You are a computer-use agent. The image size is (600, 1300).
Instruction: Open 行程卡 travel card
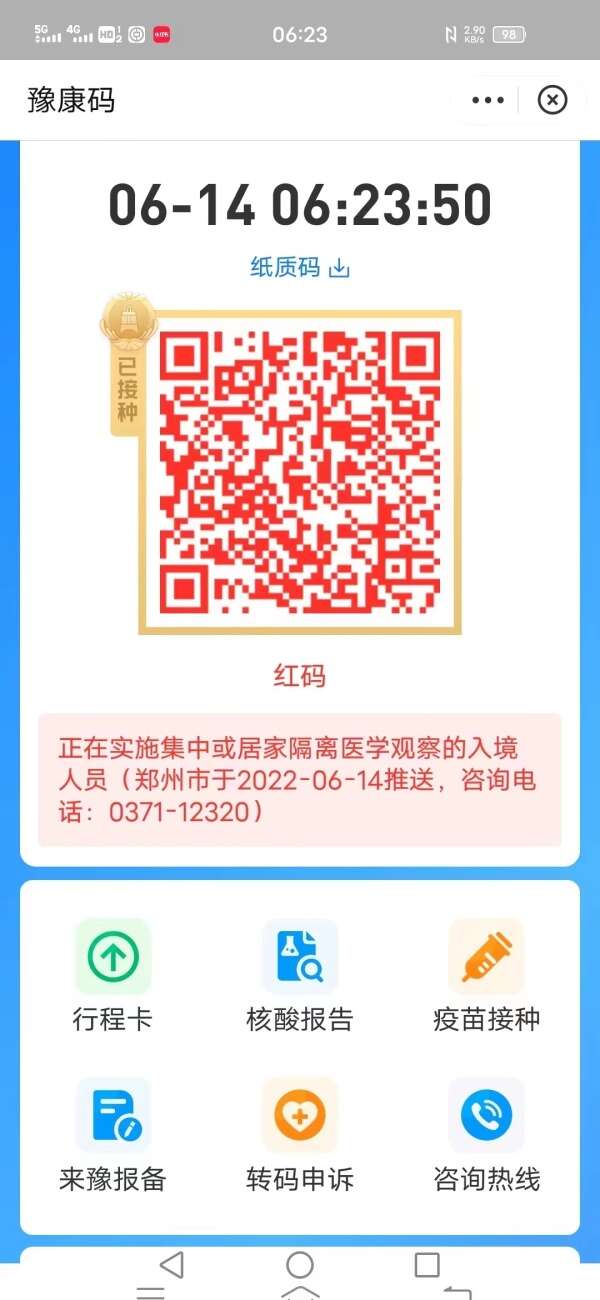point(113,975)
